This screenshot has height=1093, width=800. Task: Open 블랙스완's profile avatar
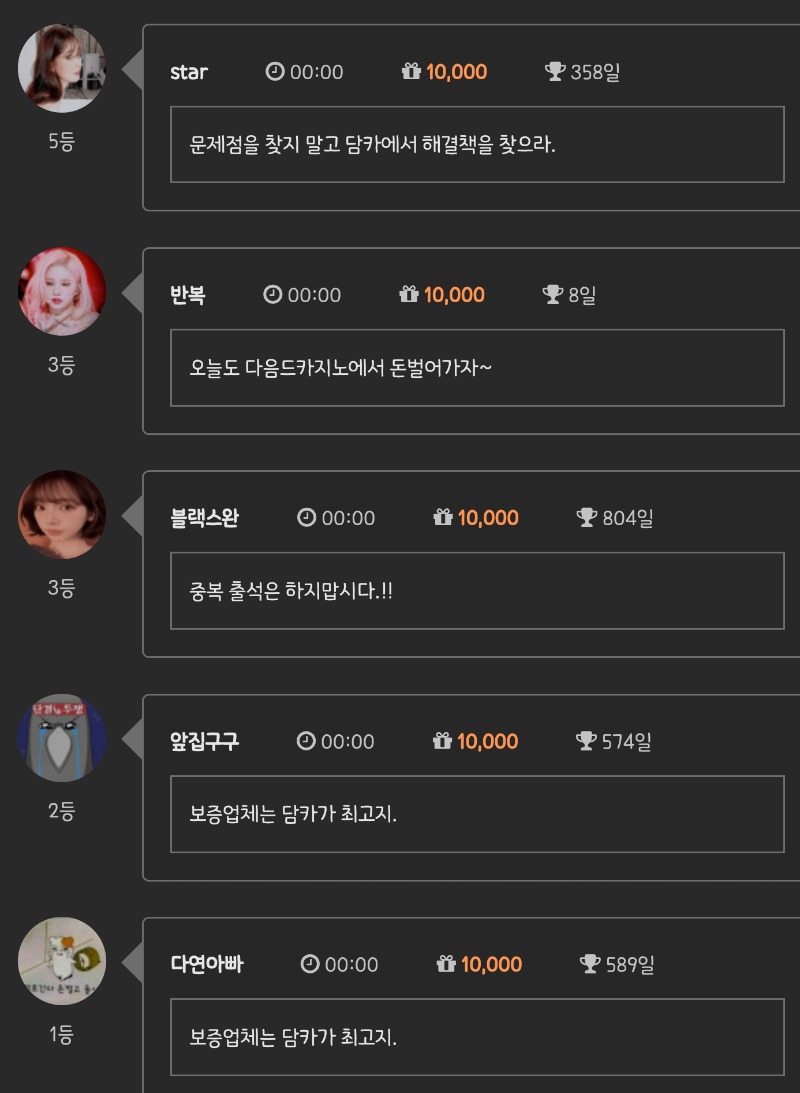pyautogui.click(x=62, y=515)
